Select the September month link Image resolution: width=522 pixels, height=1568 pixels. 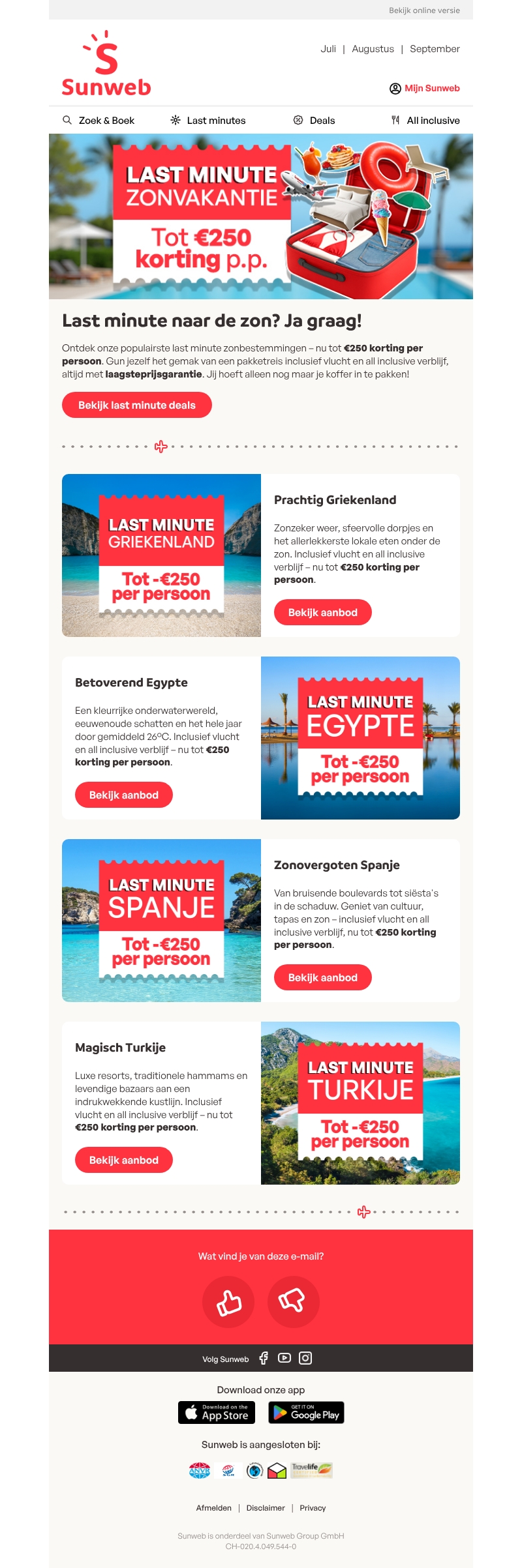(435, 49)
